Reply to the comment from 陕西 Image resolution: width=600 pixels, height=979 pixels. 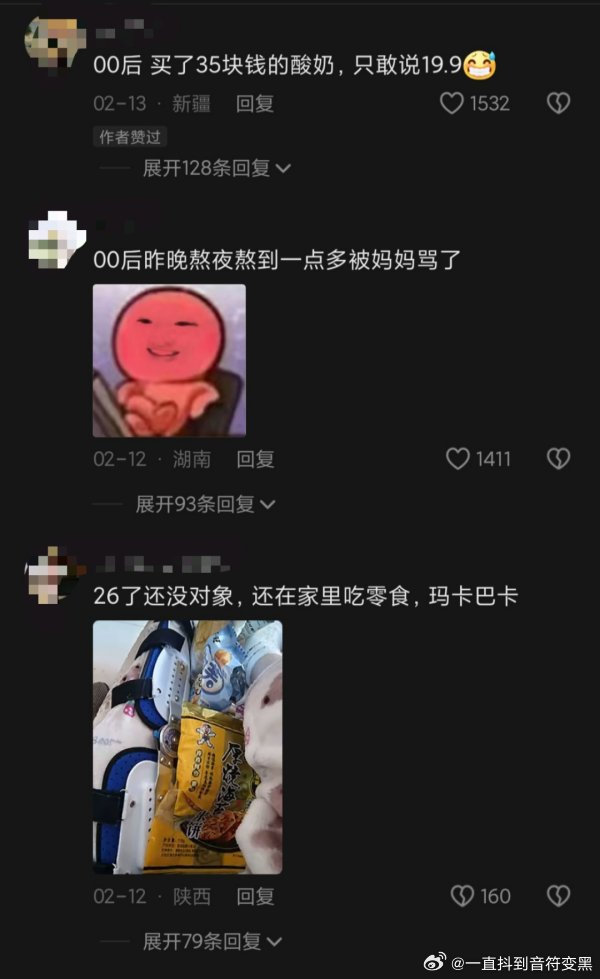[x=255, y=896]
